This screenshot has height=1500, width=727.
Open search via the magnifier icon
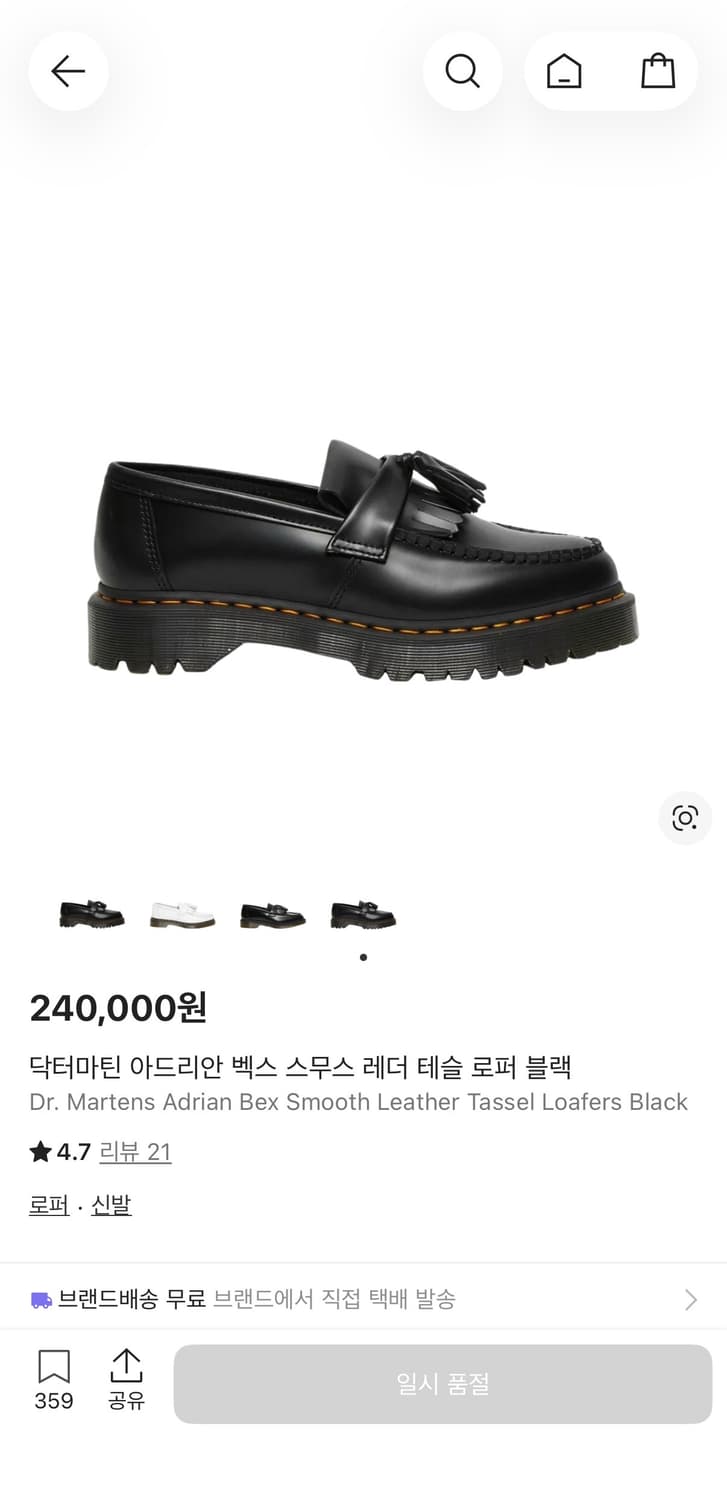tap(462, 71)
